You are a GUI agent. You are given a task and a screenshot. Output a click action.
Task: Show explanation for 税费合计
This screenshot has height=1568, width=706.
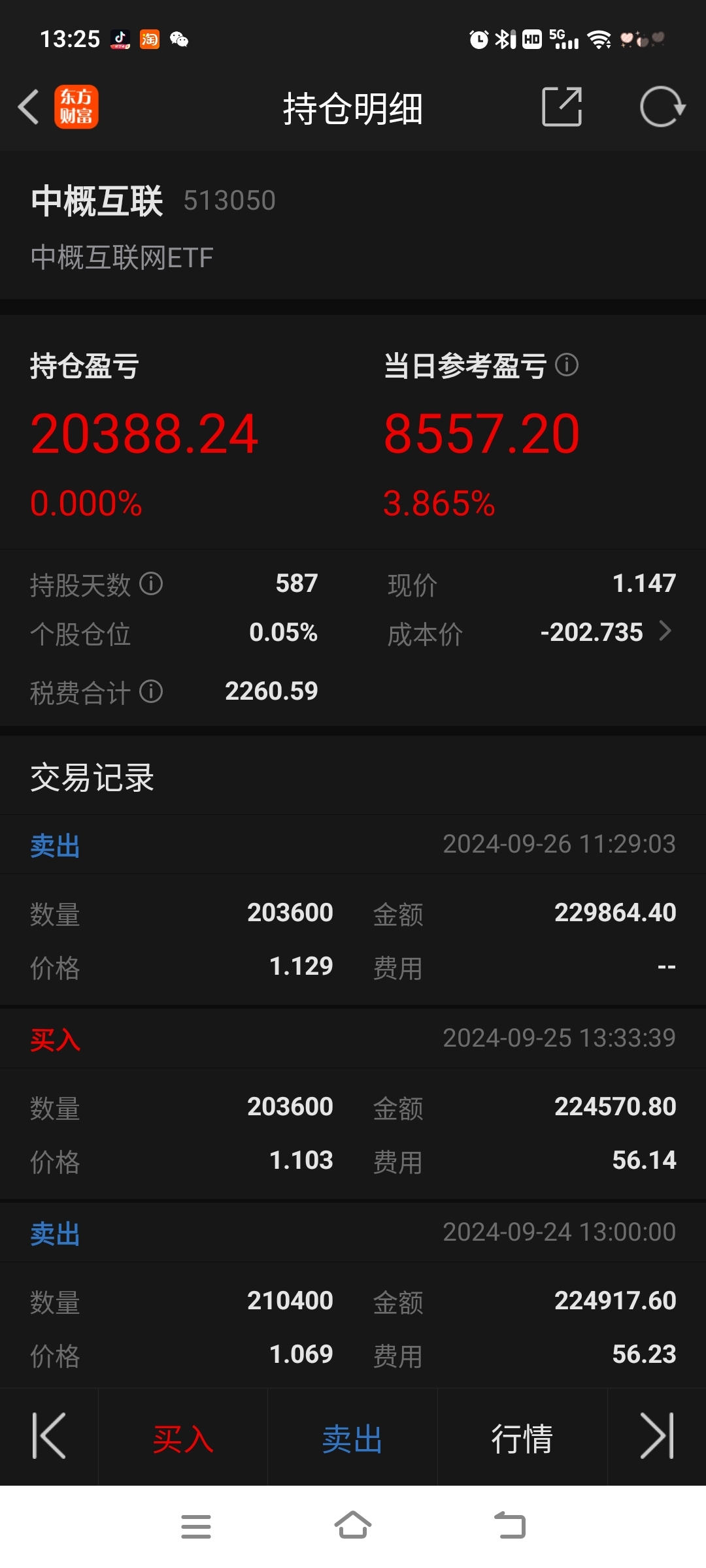click(x=152, y=692)
